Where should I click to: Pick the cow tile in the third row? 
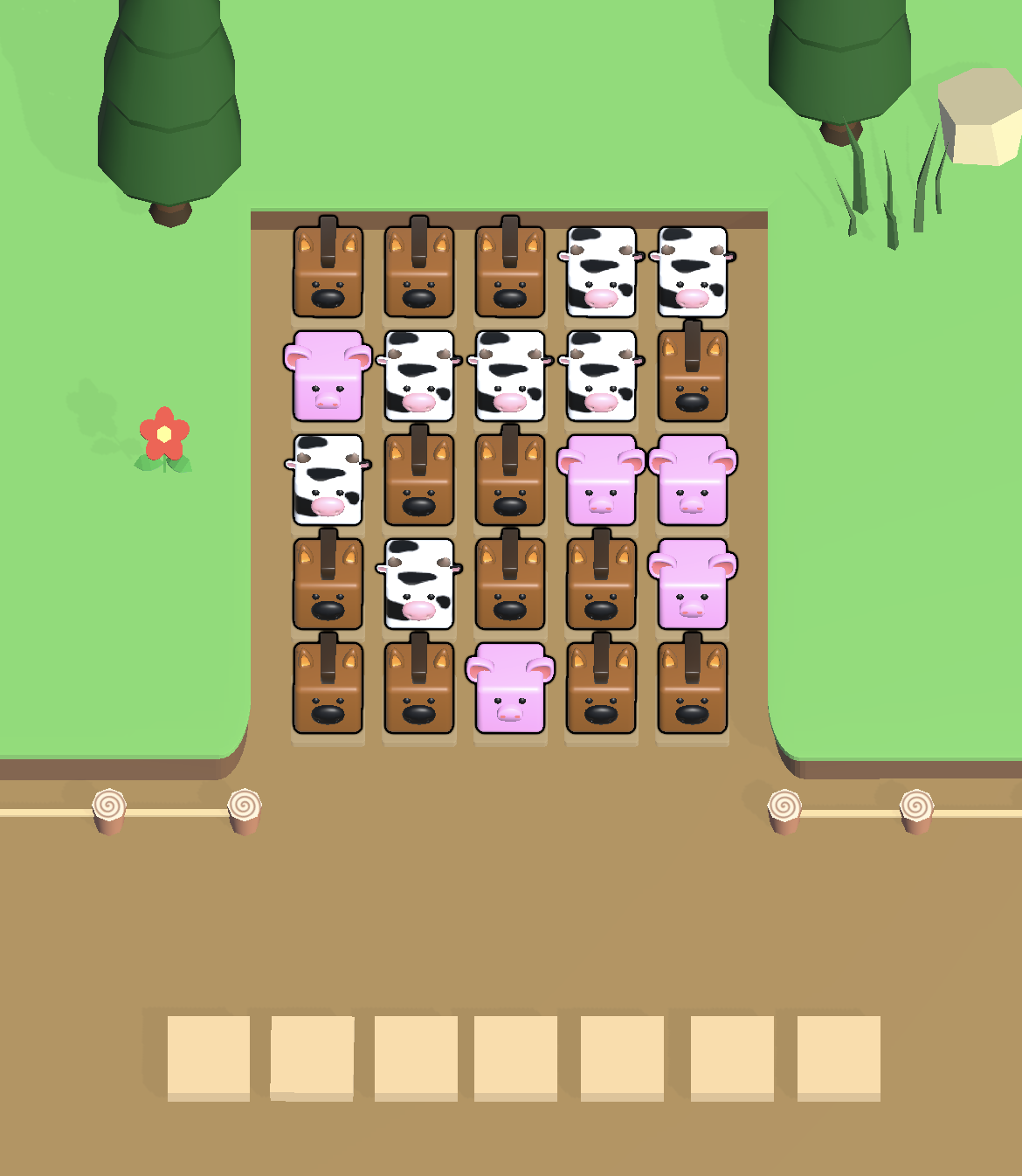point(328,481)
